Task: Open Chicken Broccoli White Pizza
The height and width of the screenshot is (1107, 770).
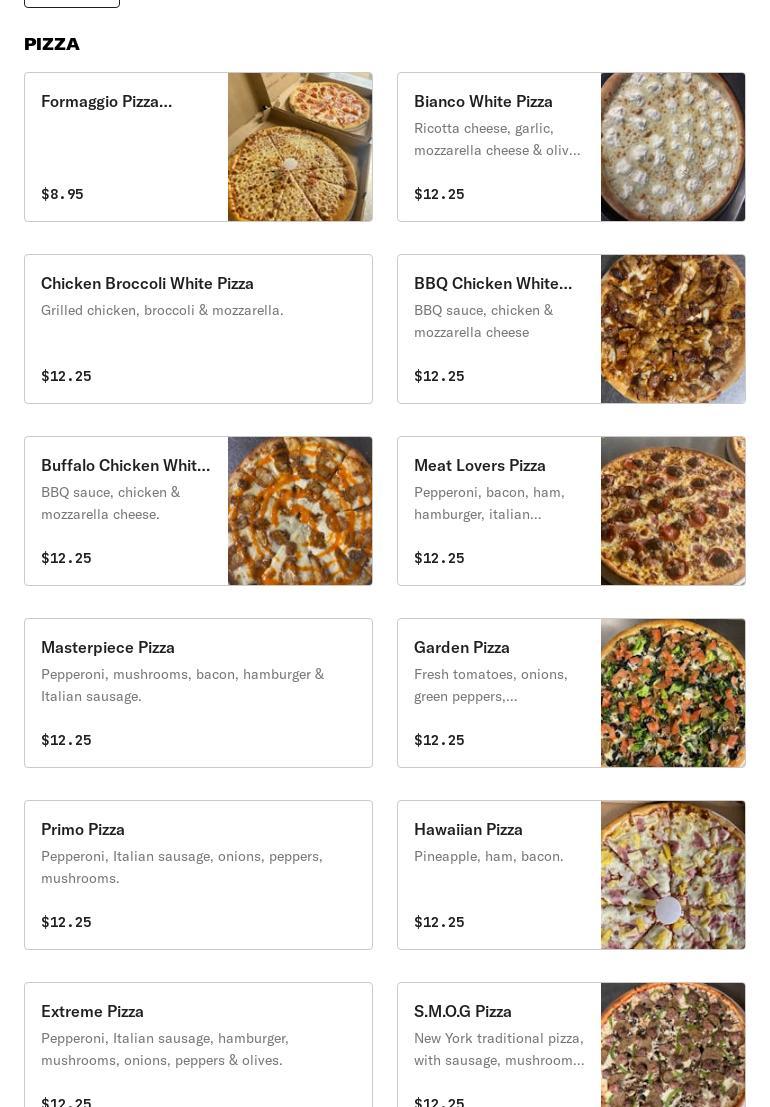Action: pyautogui.click(x=198, y=329)
